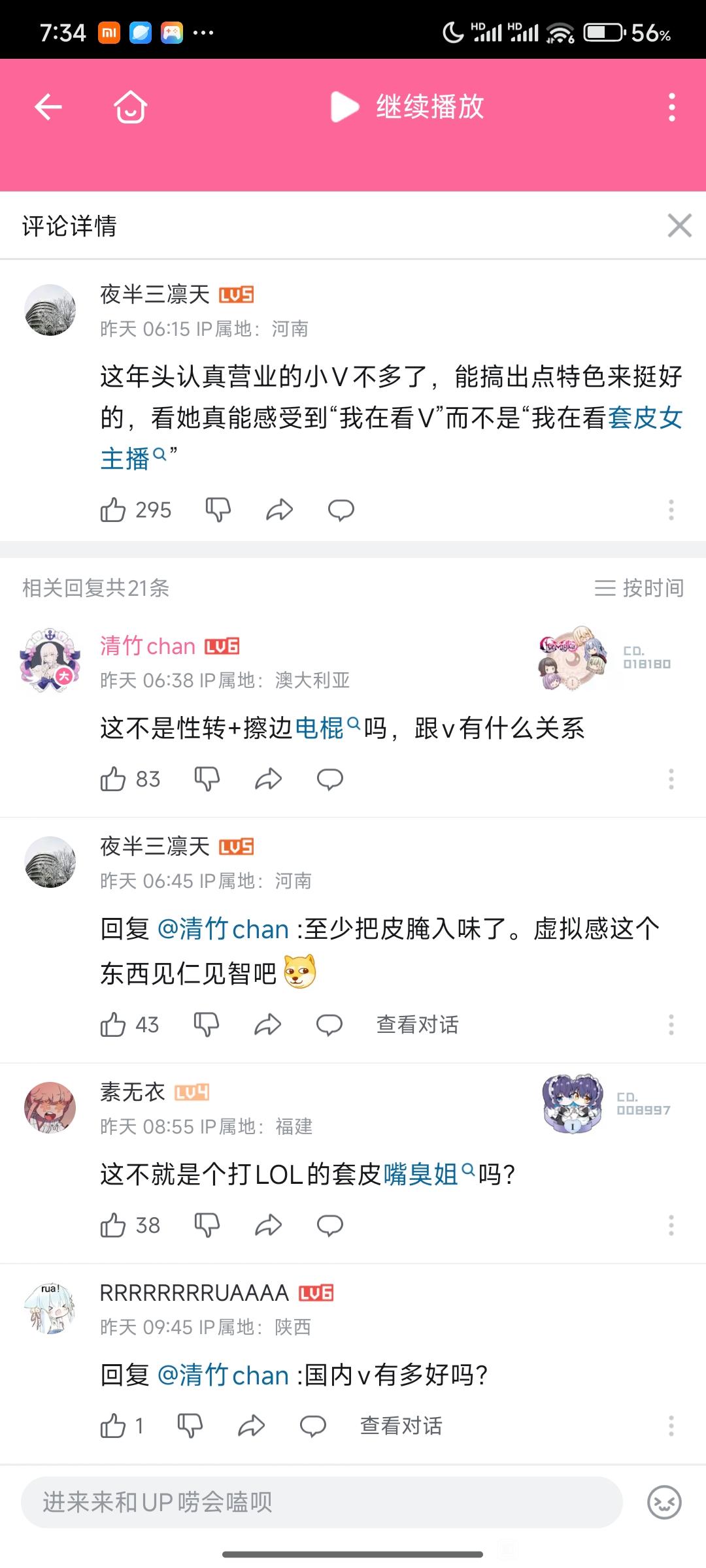Reply to RRRRRRRRUAAAA's comment
The image size is (706, 1568).
(x=312, y=1426)
